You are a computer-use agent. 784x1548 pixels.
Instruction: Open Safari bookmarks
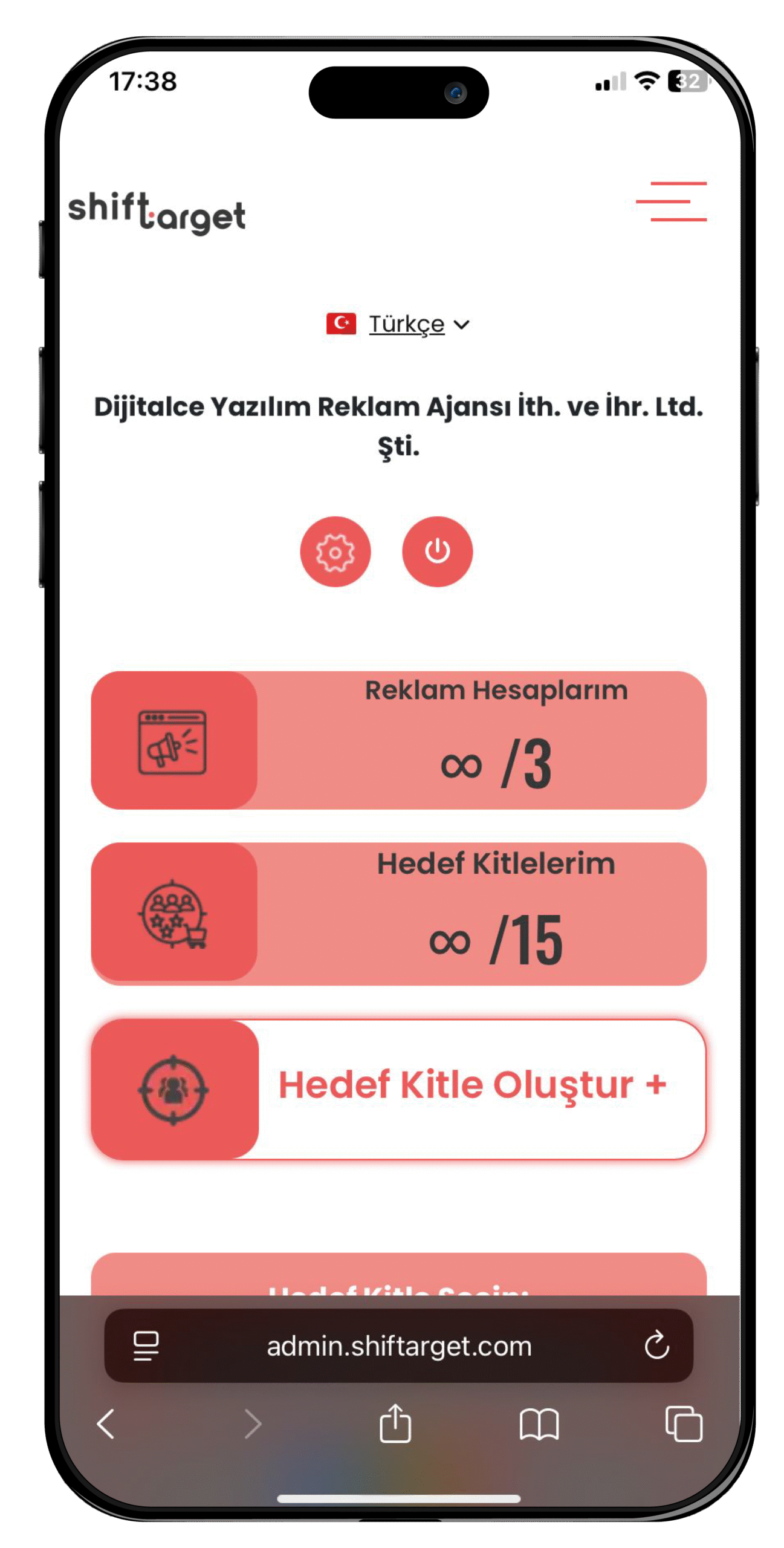[x=539, y=1424]
